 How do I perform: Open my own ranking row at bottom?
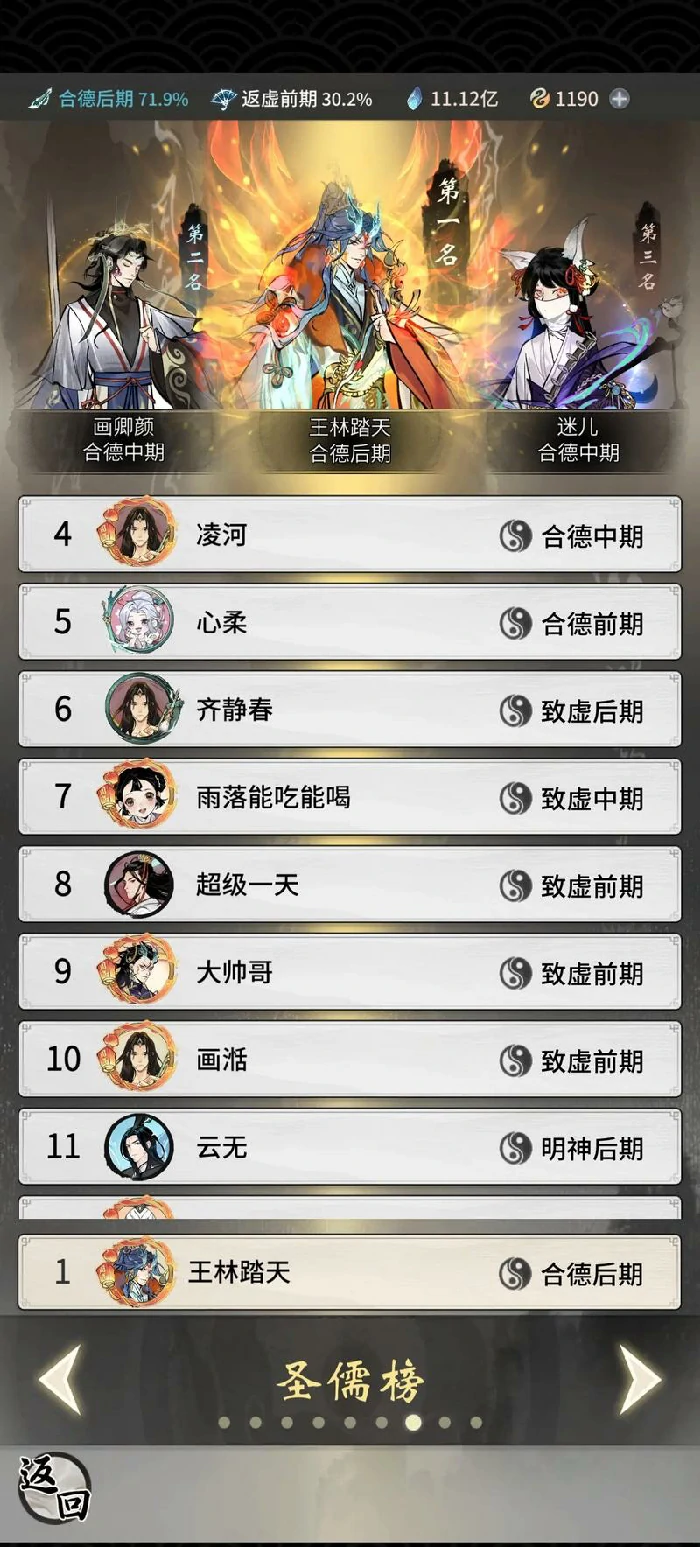(x=350, y=1272)
